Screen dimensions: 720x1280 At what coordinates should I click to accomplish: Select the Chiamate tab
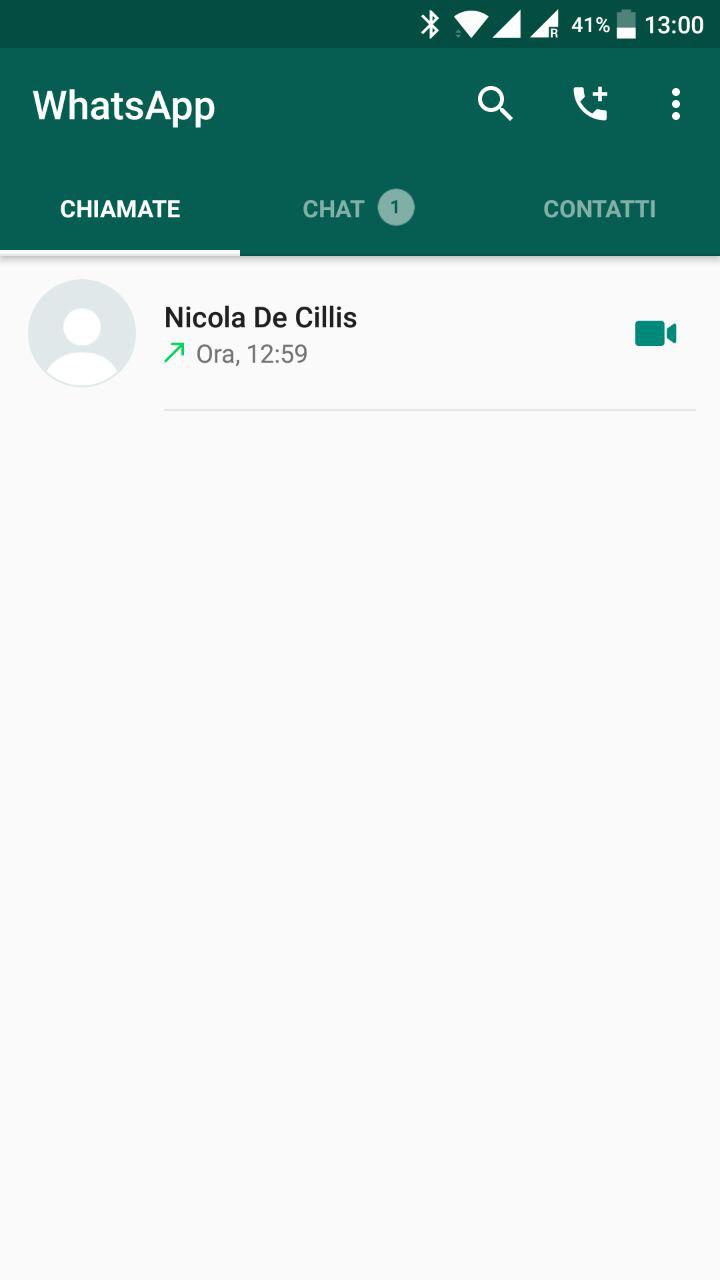(120, 209)
